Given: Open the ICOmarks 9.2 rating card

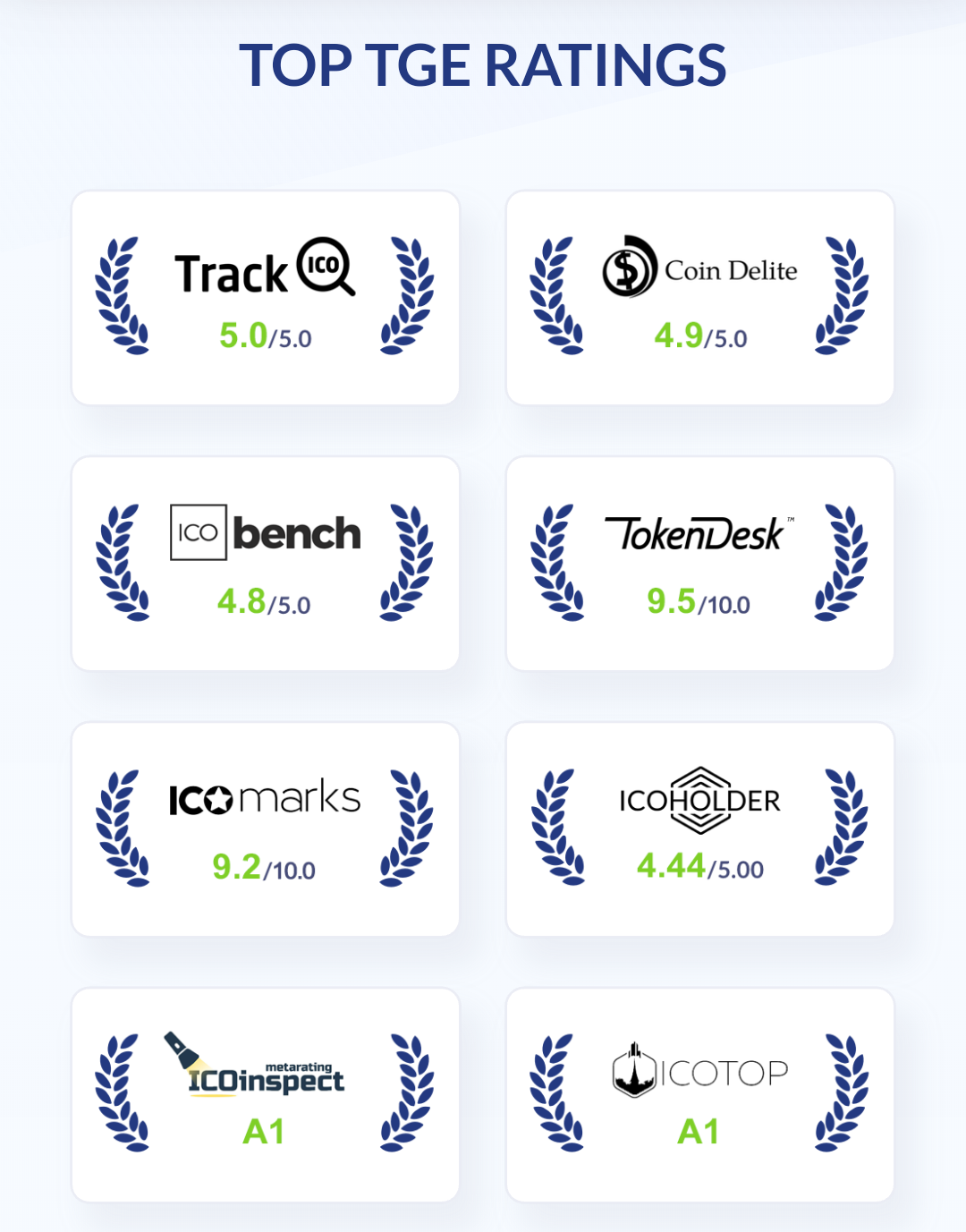Looking at the screenshot, I should tap(266, 829).
